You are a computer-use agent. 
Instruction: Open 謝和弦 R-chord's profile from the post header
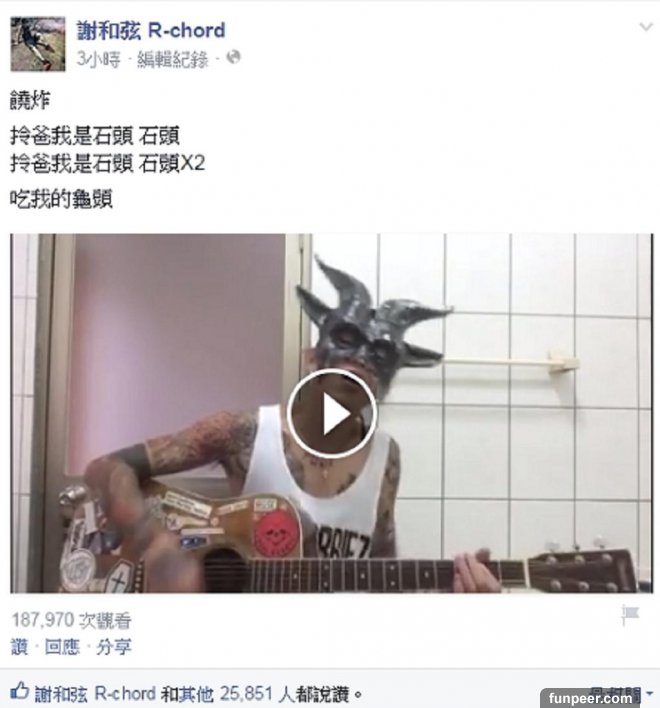pyautogui.click(x=151, y=31)
